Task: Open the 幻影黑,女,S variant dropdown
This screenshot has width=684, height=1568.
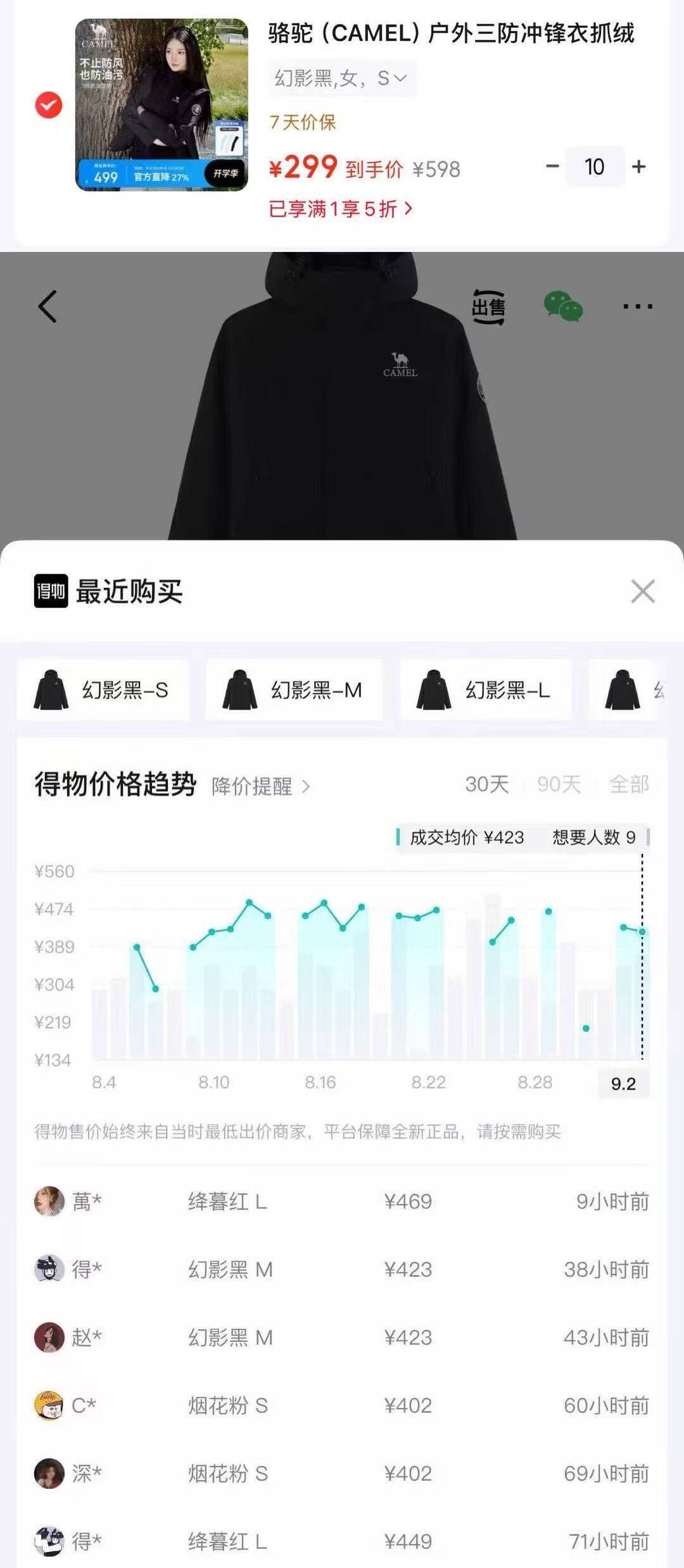Action: click(x=341, y=78)
